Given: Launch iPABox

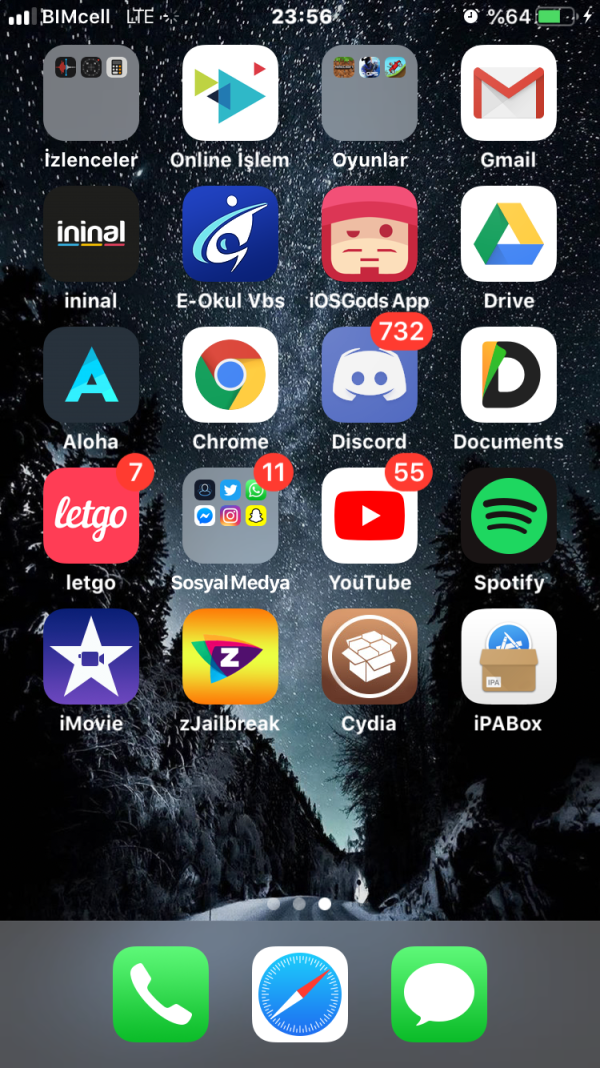Looking at the screenshot, I should 508,657.
